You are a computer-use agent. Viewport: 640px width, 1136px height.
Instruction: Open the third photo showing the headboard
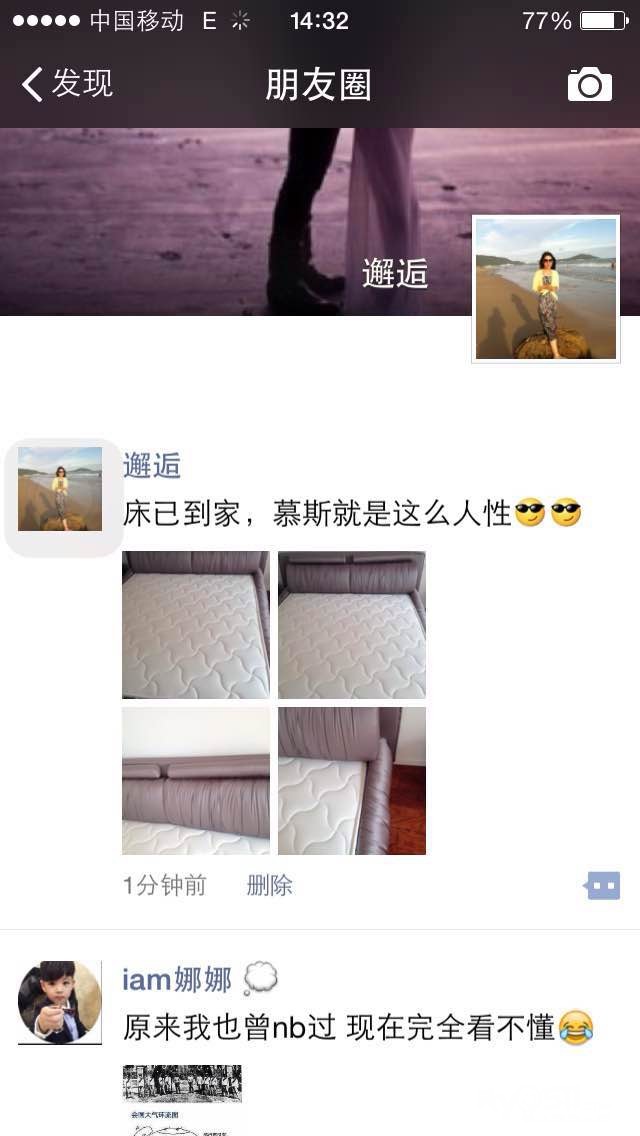(x=196, y=781)
